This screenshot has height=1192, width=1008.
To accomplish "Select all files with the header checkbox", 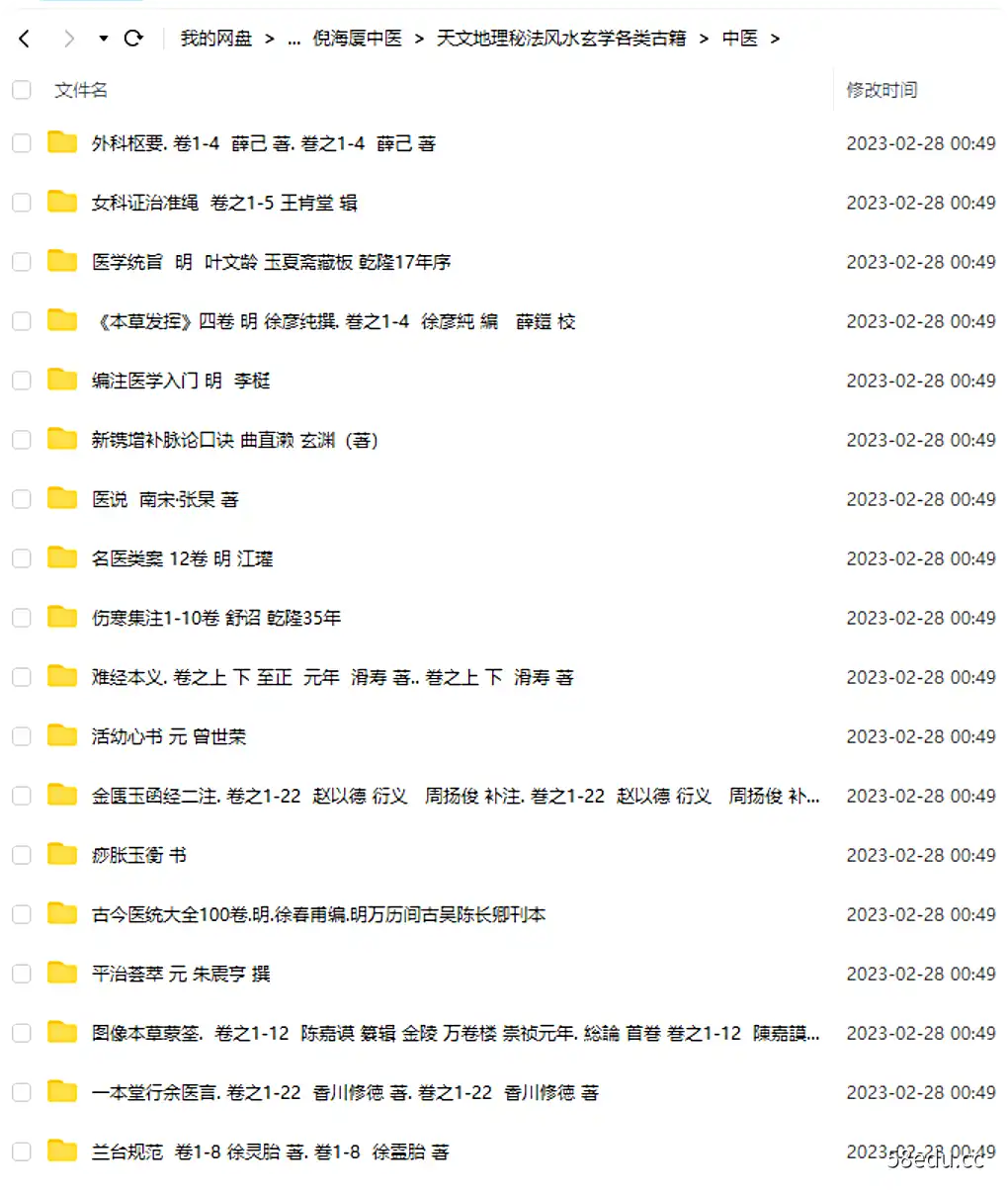I will 22,90.
